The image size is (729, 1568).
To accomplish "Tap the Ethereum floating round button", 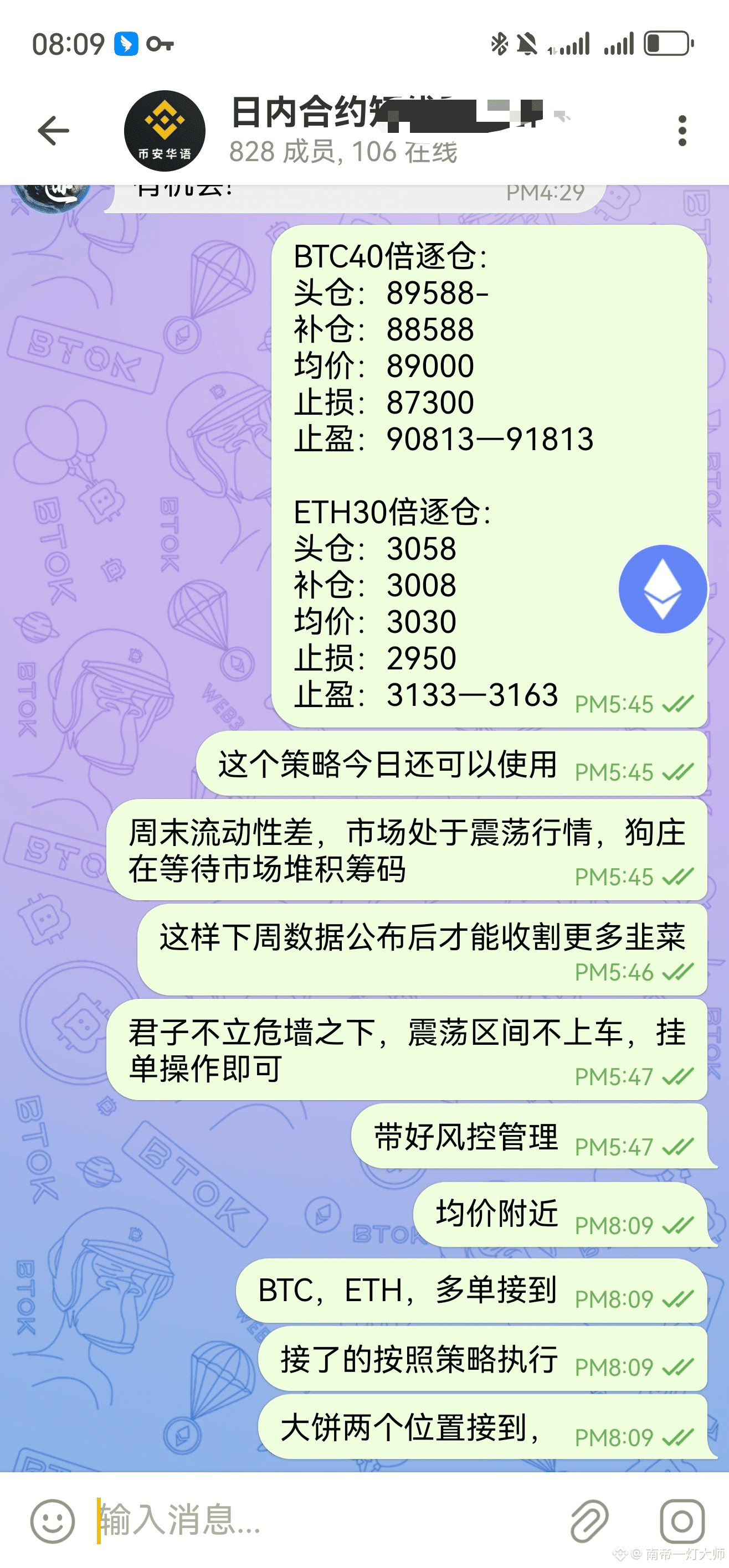I will tap(663, 589).
